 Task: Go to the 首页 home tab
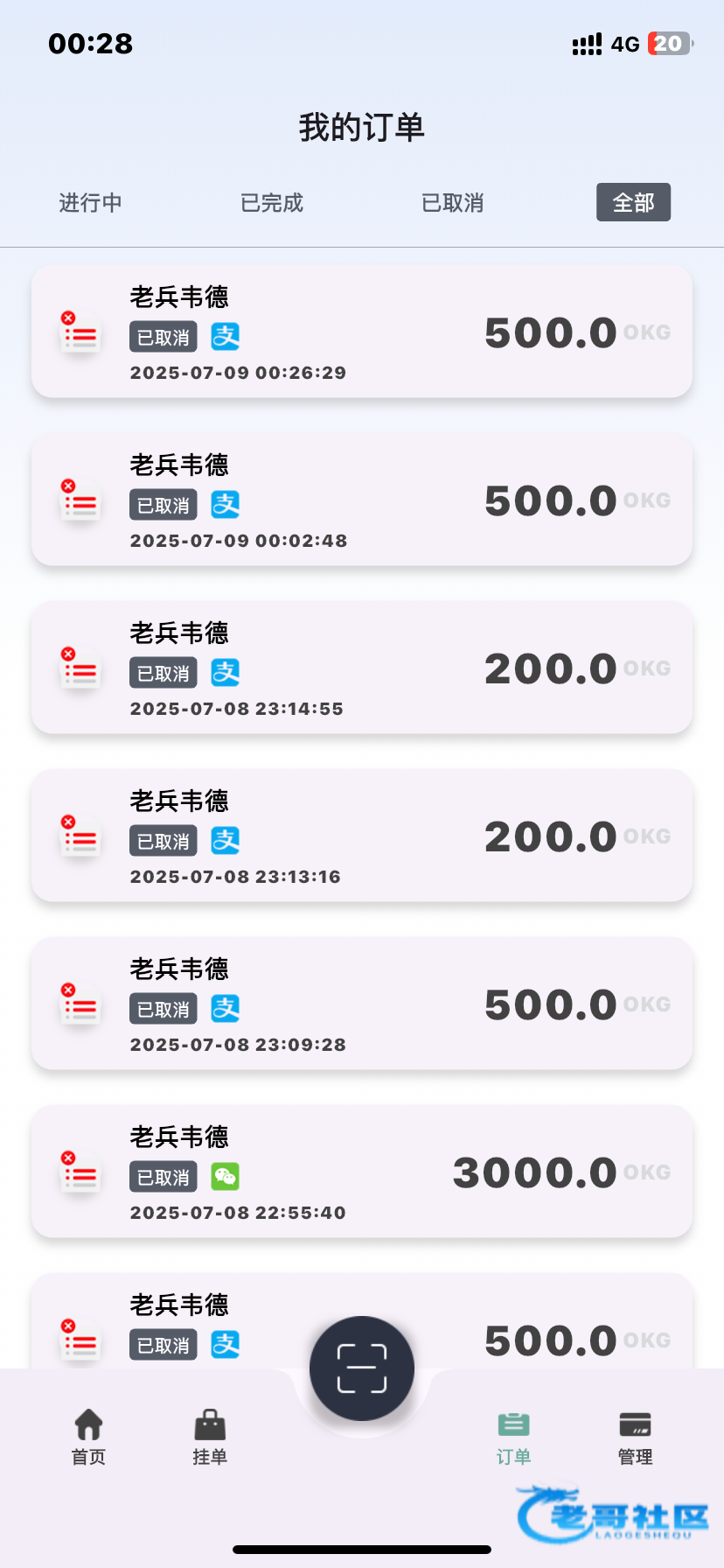pos(88,1437)
